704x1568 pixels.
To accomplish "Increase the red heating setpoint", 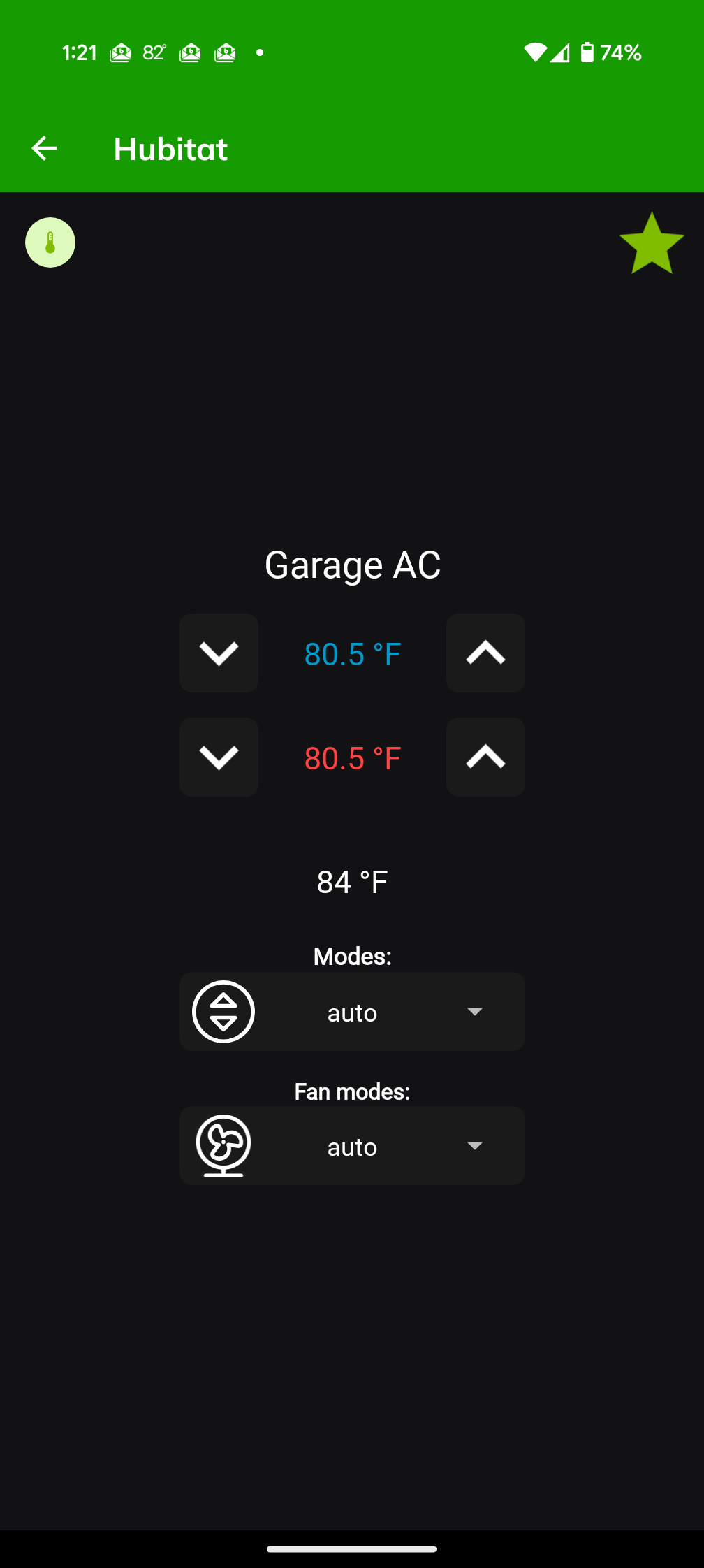I will pyautogui.click(x=485, y=757).
